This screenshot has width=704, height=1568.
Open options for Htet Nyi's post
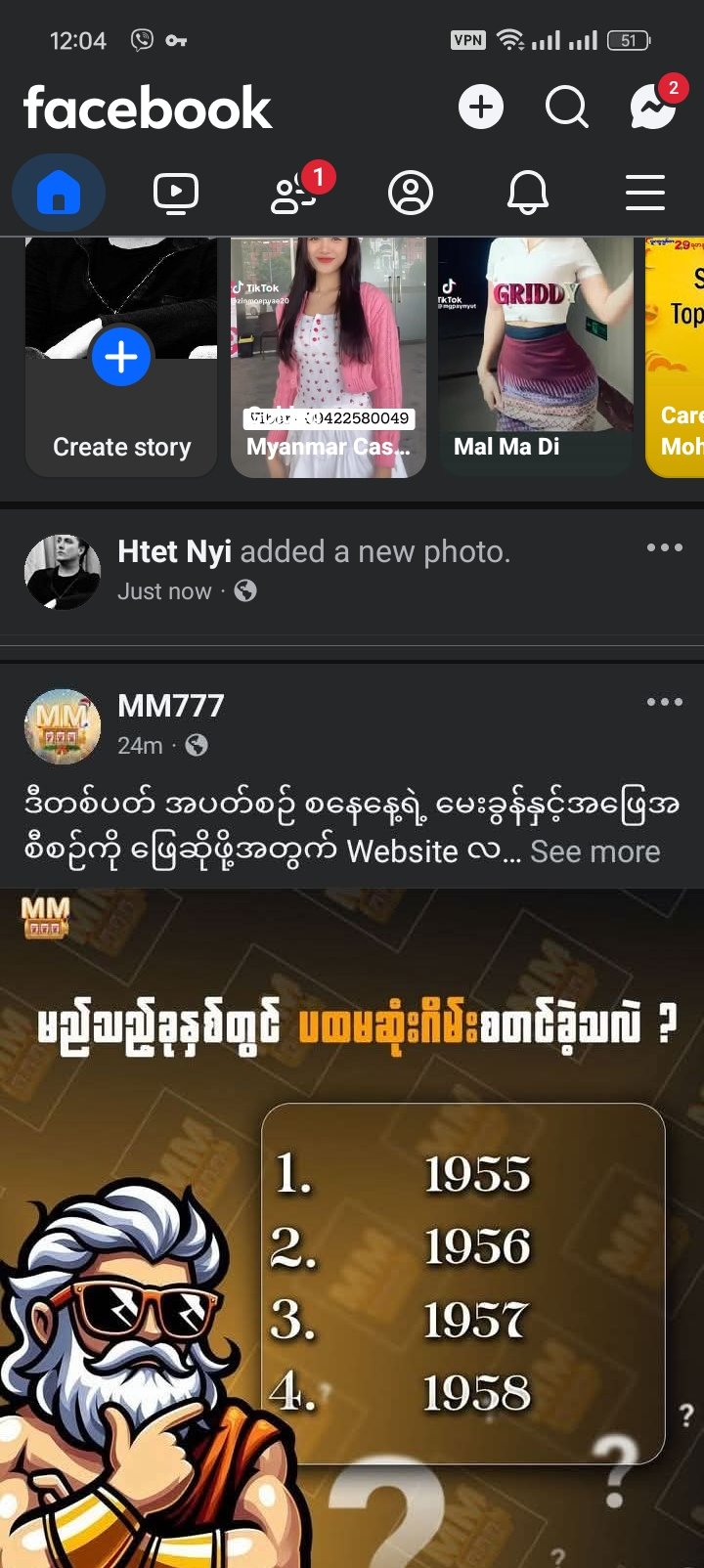click(664, 547)
